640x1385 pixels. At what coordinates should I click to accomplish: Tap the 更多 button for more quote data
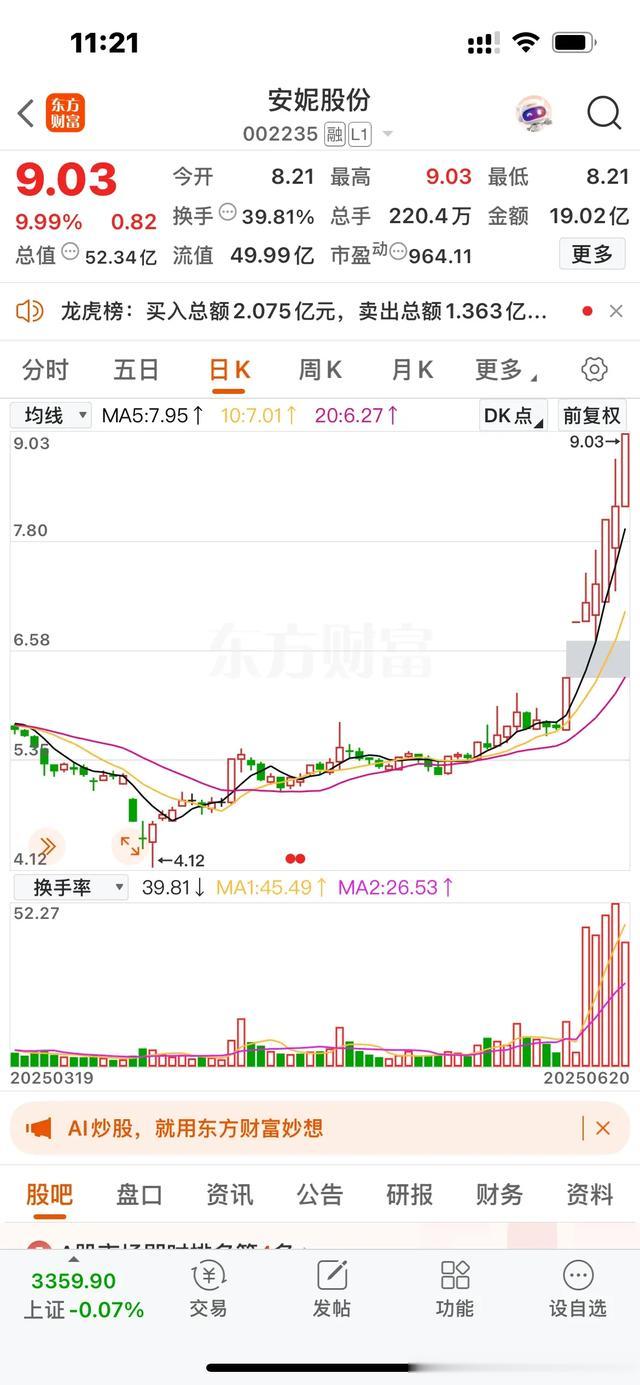[x=591, y=254]
